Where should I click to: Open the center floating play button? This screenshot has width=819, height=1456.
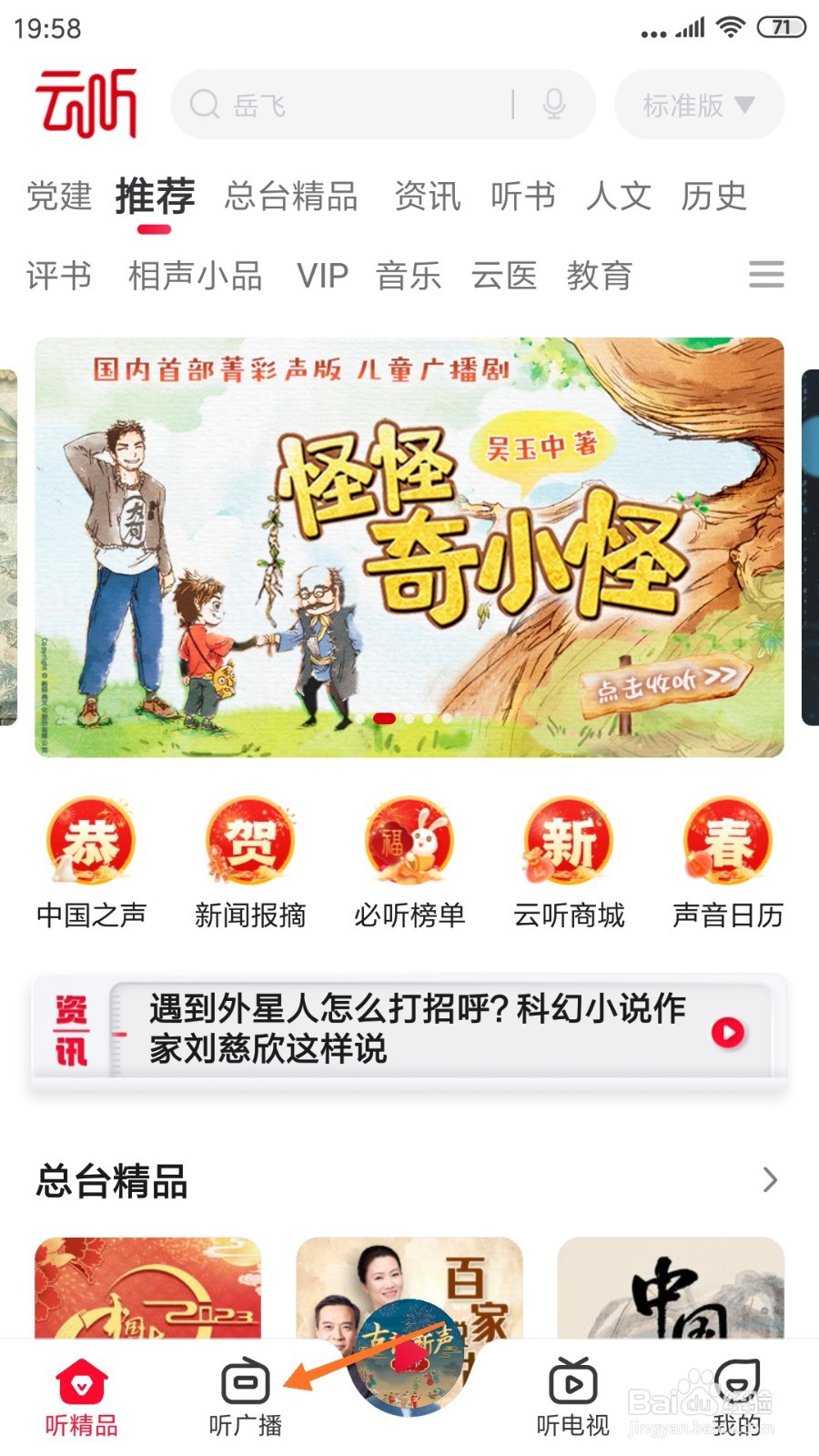click(x=409, y=1356)
